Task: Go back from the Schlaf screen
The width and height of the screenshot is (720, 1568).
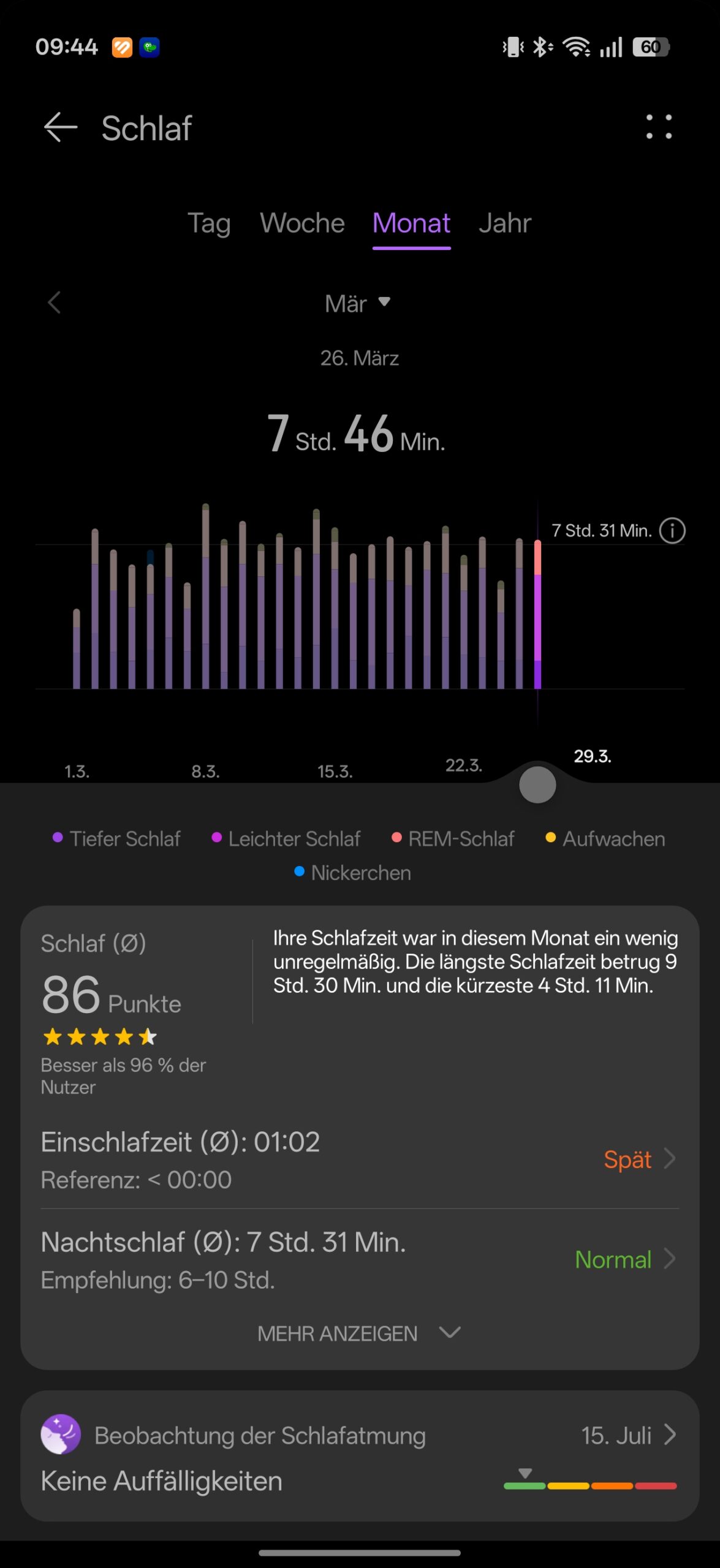Action: coord(60,127)
